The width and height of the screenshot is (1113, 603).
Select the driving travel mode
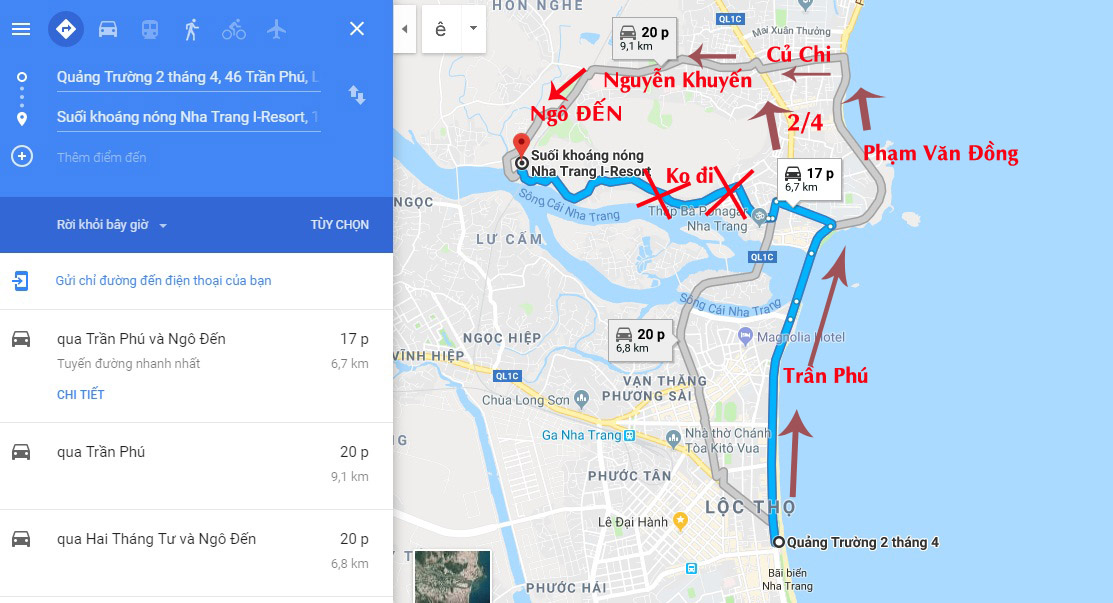pos(108,29)
